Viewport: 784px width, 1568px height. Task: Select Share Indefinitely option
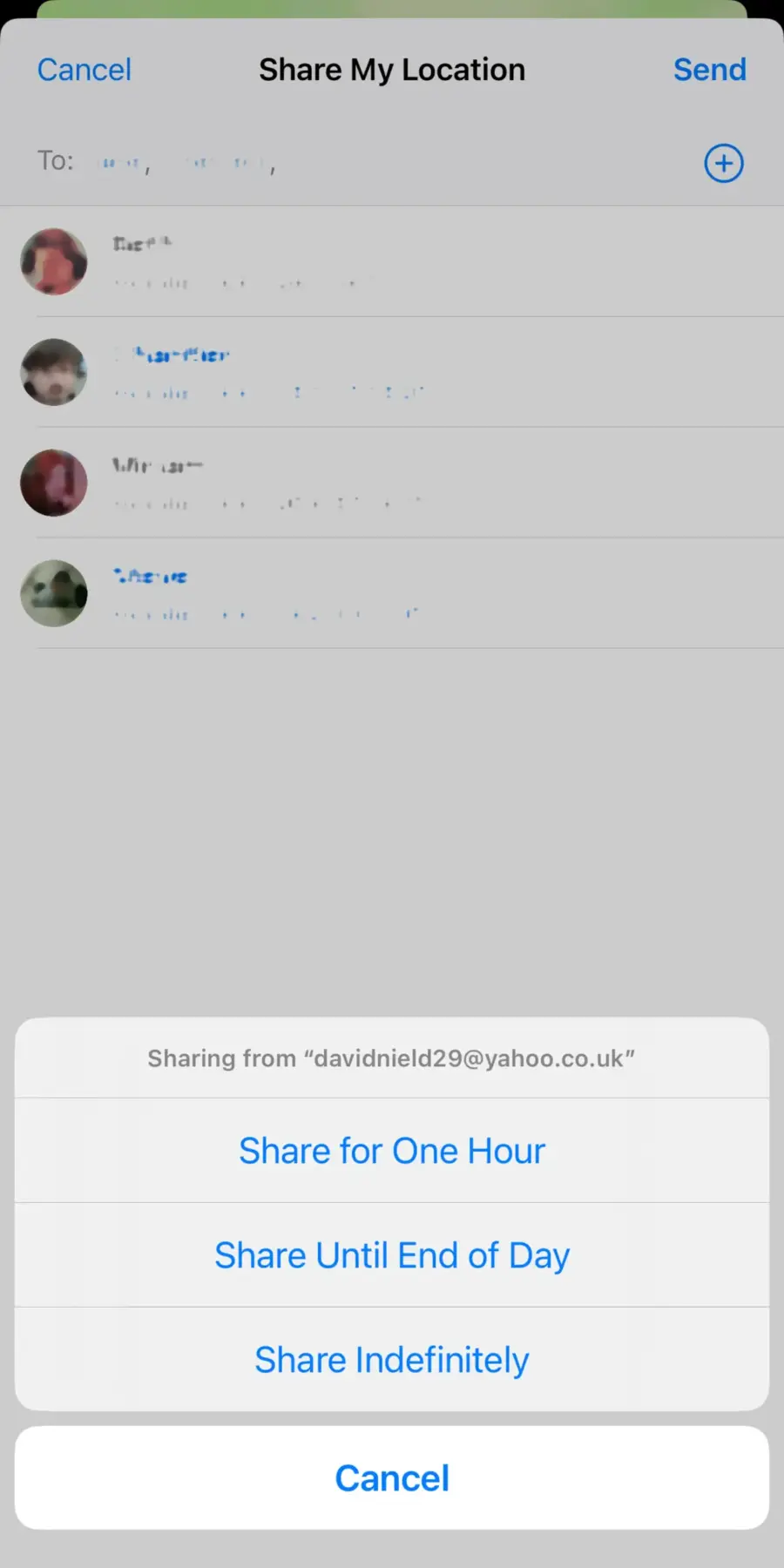coord(392,1360)
